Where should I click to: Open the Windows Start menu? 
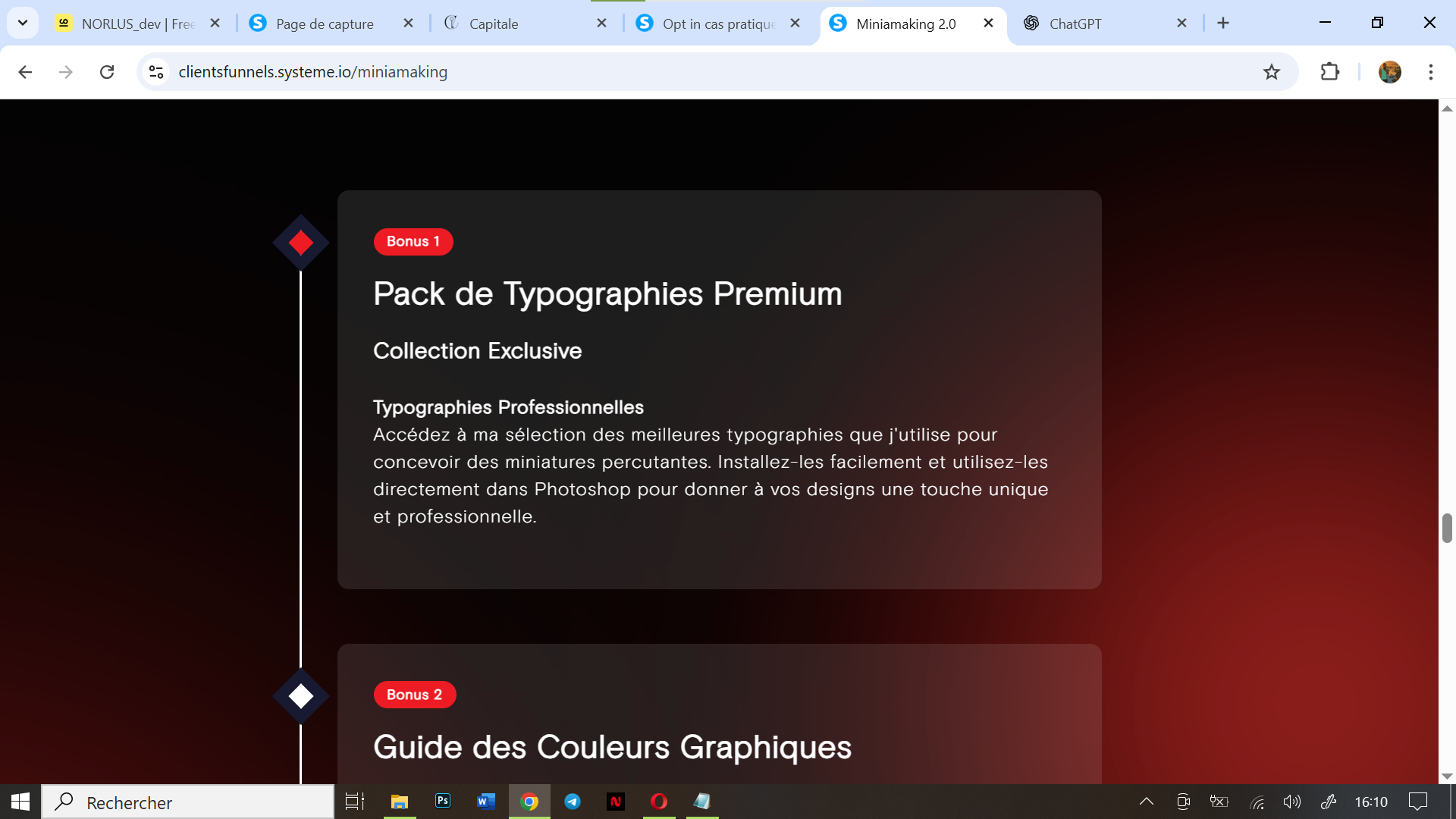[x=20, y=802]
